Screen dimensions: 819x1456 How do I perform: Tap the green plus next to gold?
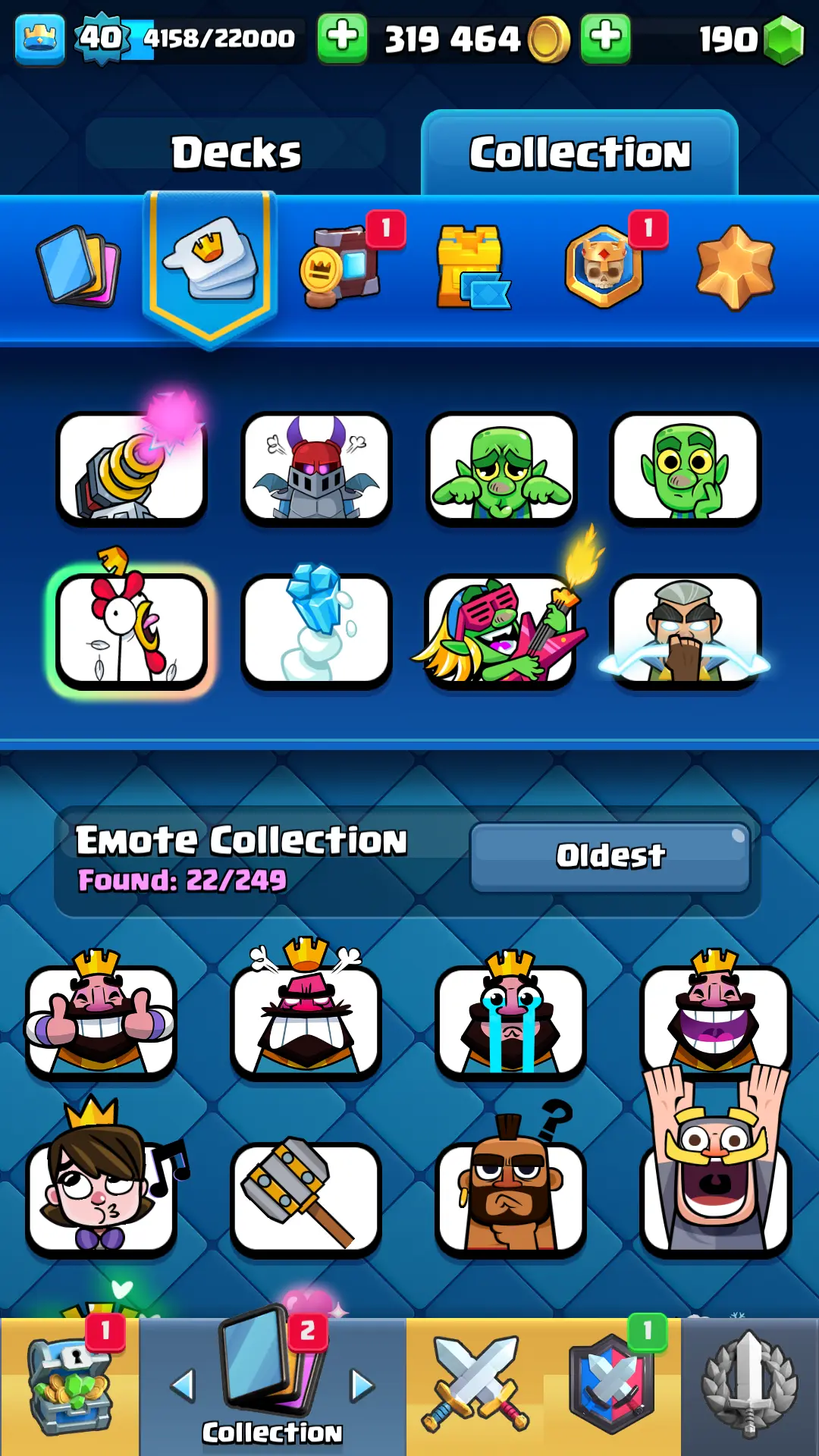(604, 37)
